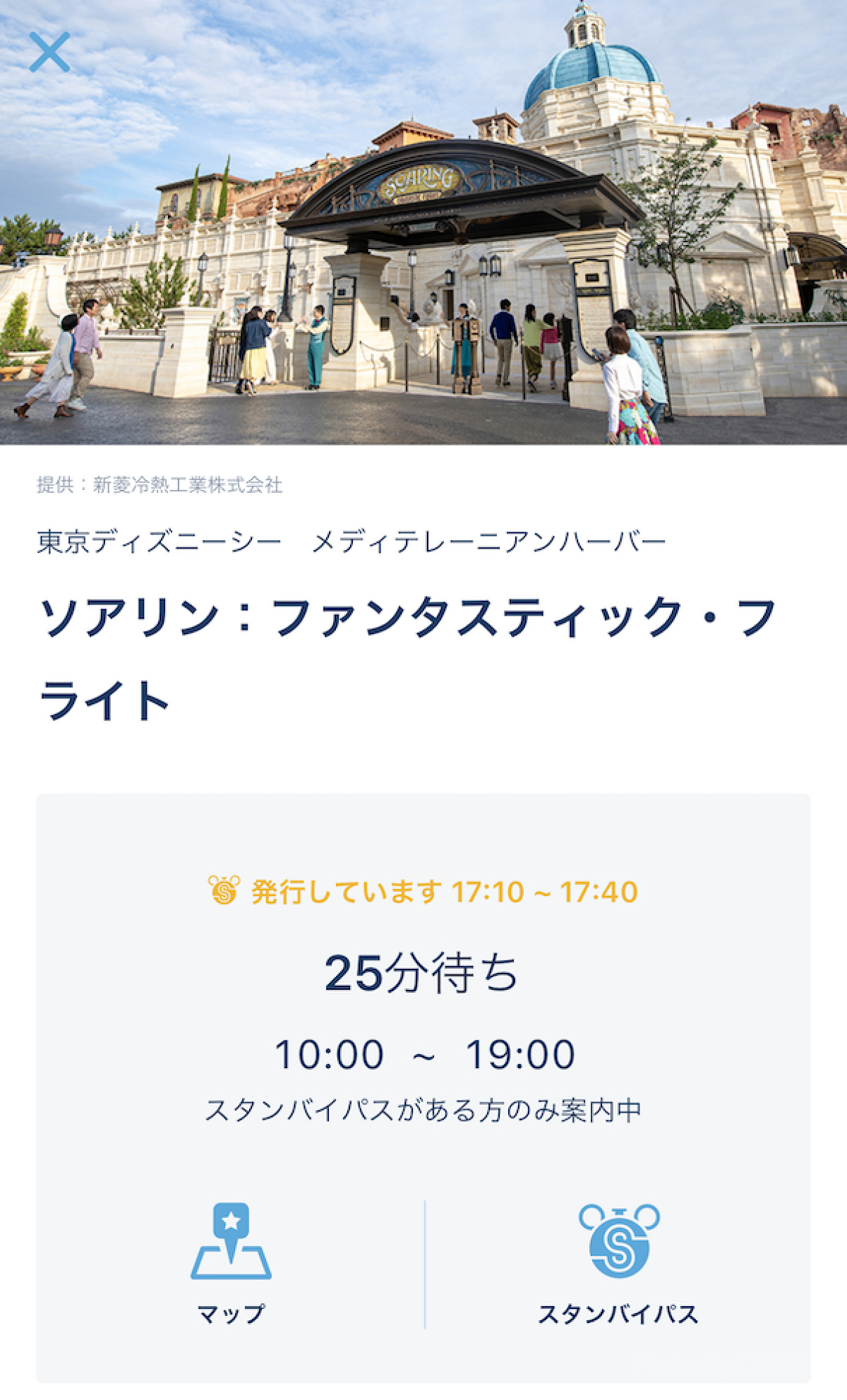
Task: Get a スタンバイパス standby pass
Action: point(618,1264)
